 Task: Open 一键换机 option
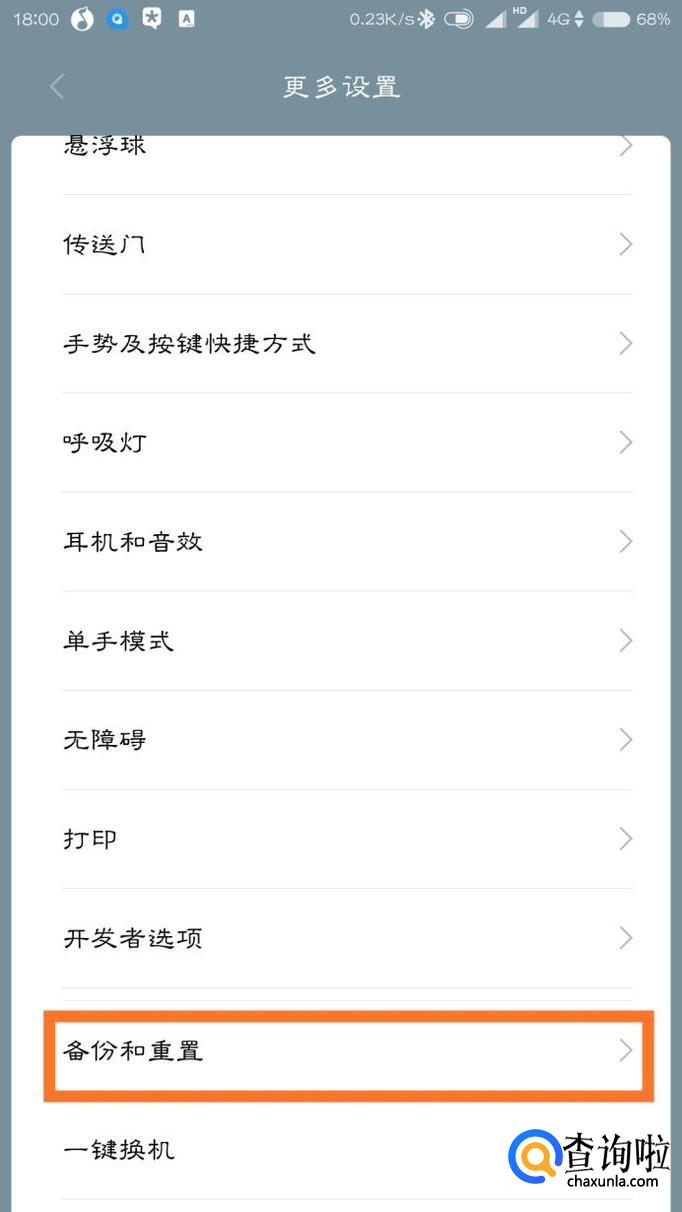(x=280, y=1149)
